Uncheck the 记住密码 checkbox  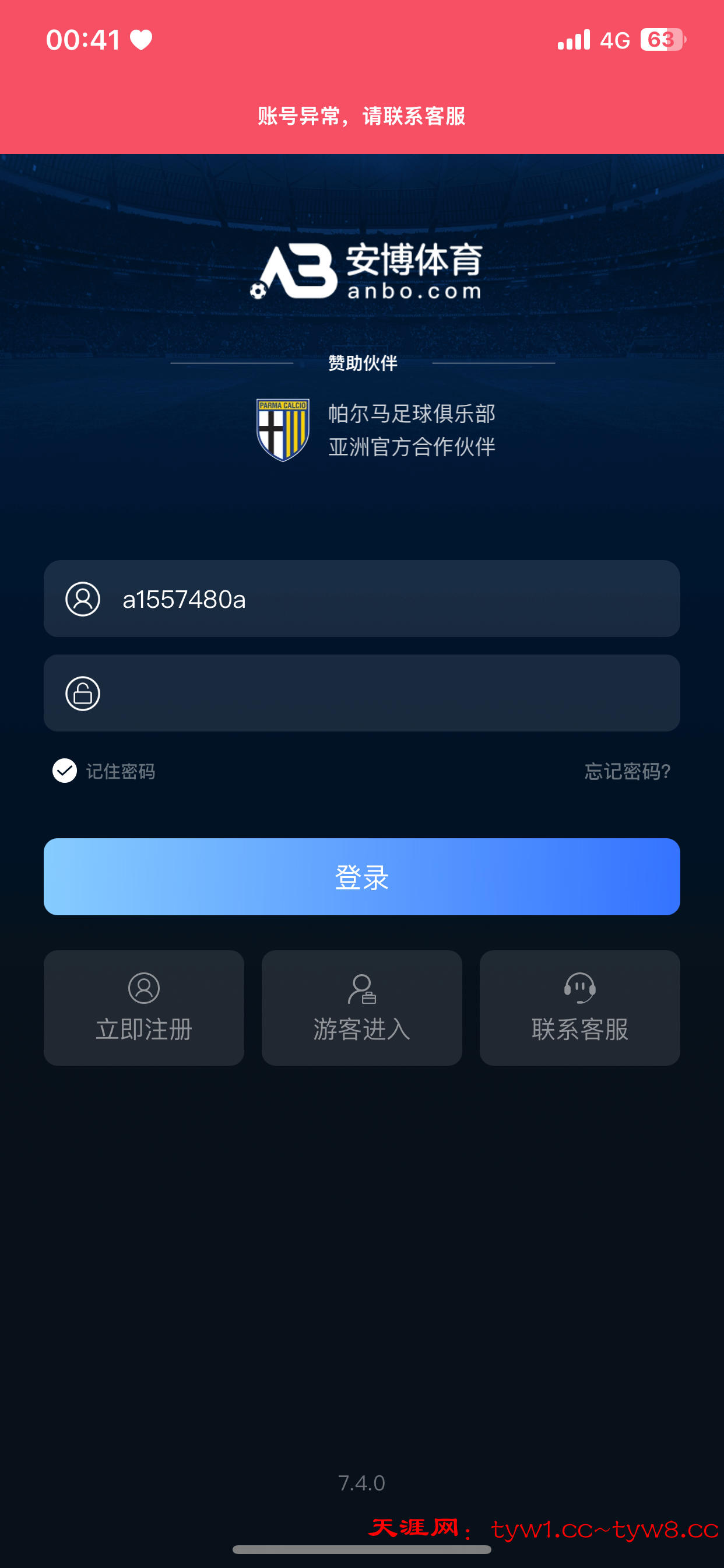[x=65, y=771]
